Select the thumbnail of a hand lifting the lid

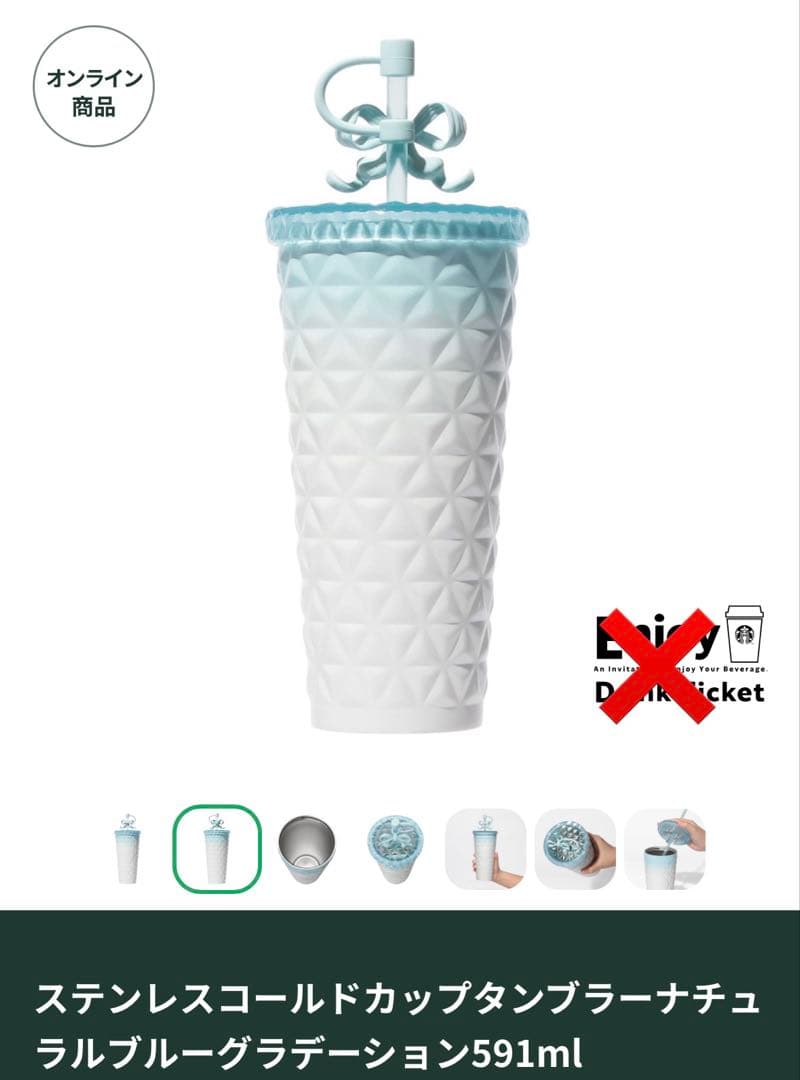point(665,849)
